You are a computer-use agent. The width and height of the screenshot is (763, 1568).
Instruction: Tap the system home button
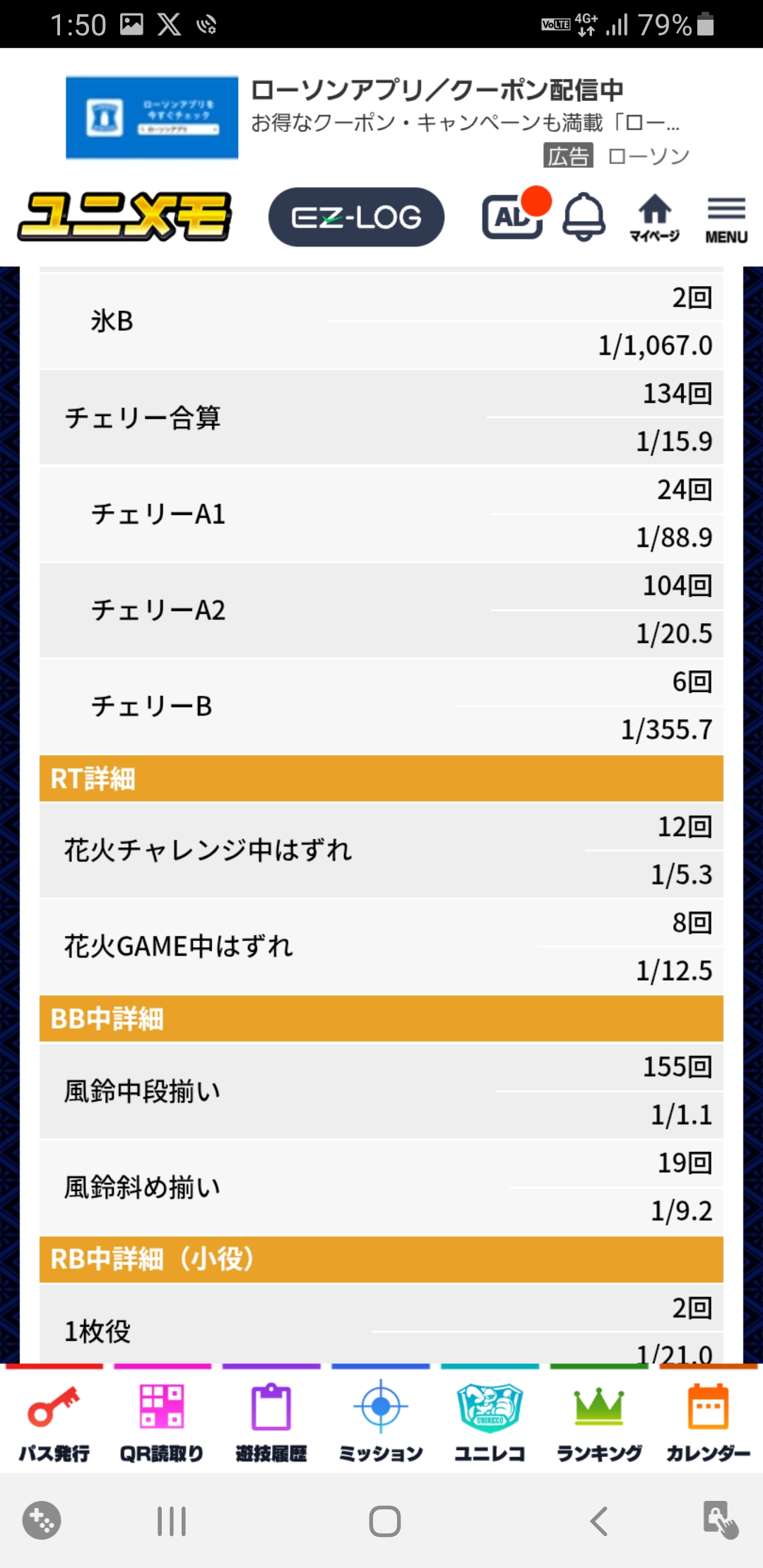click(385, 1521)
